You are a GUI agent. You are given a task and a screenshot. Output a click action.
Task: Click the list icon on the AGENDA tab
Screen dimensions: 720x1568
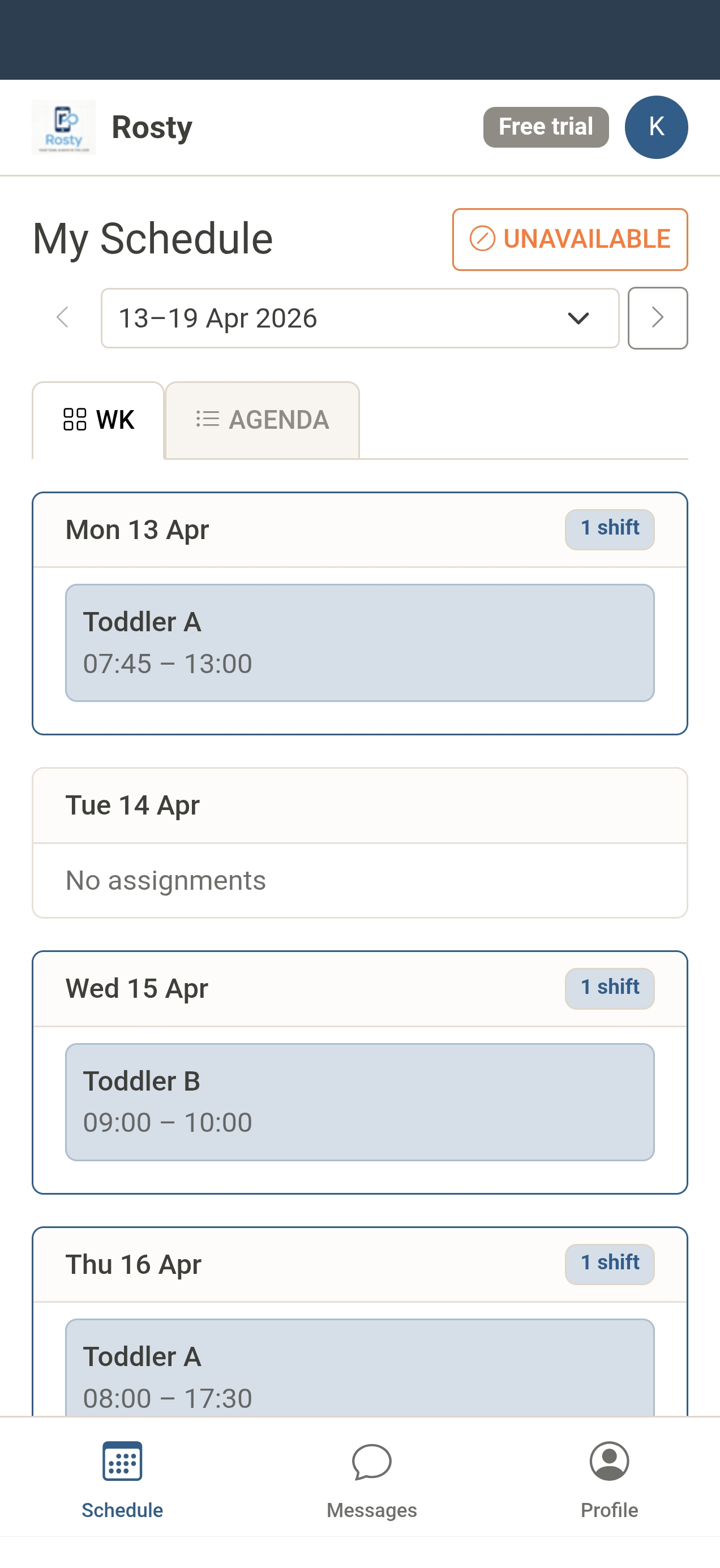click(x=207, y=419)
